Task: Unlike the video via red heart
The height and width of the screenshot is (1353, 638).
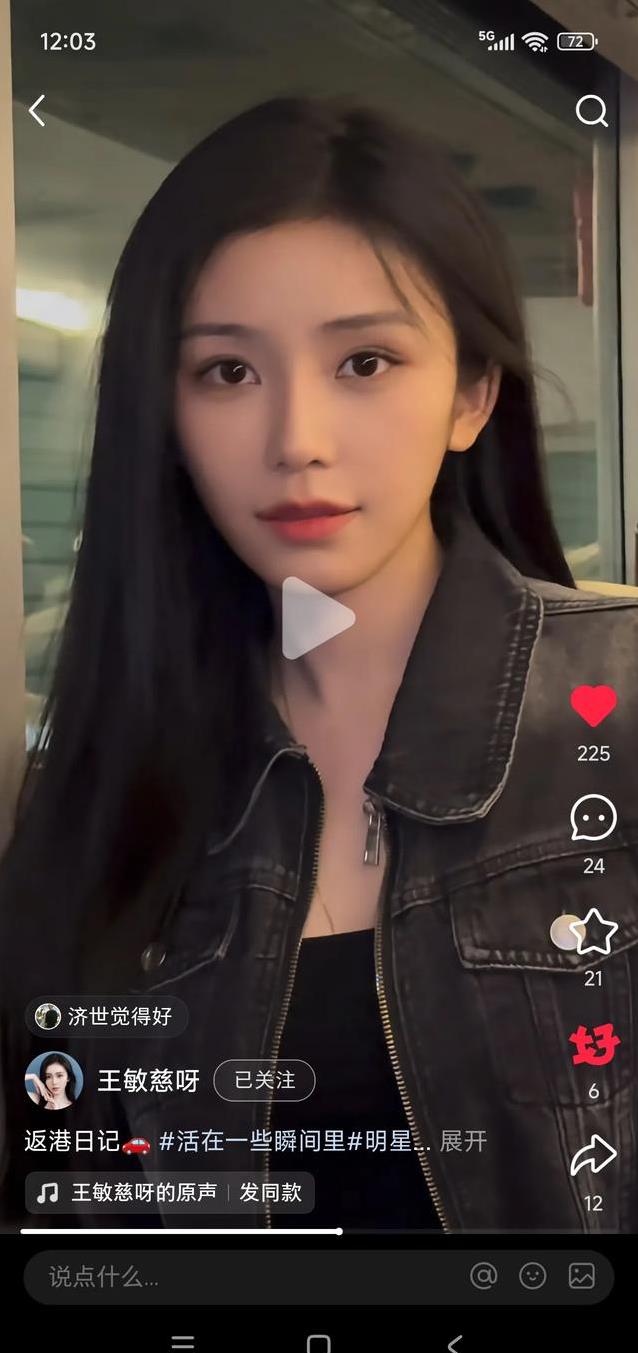Action: pos(593,706)
